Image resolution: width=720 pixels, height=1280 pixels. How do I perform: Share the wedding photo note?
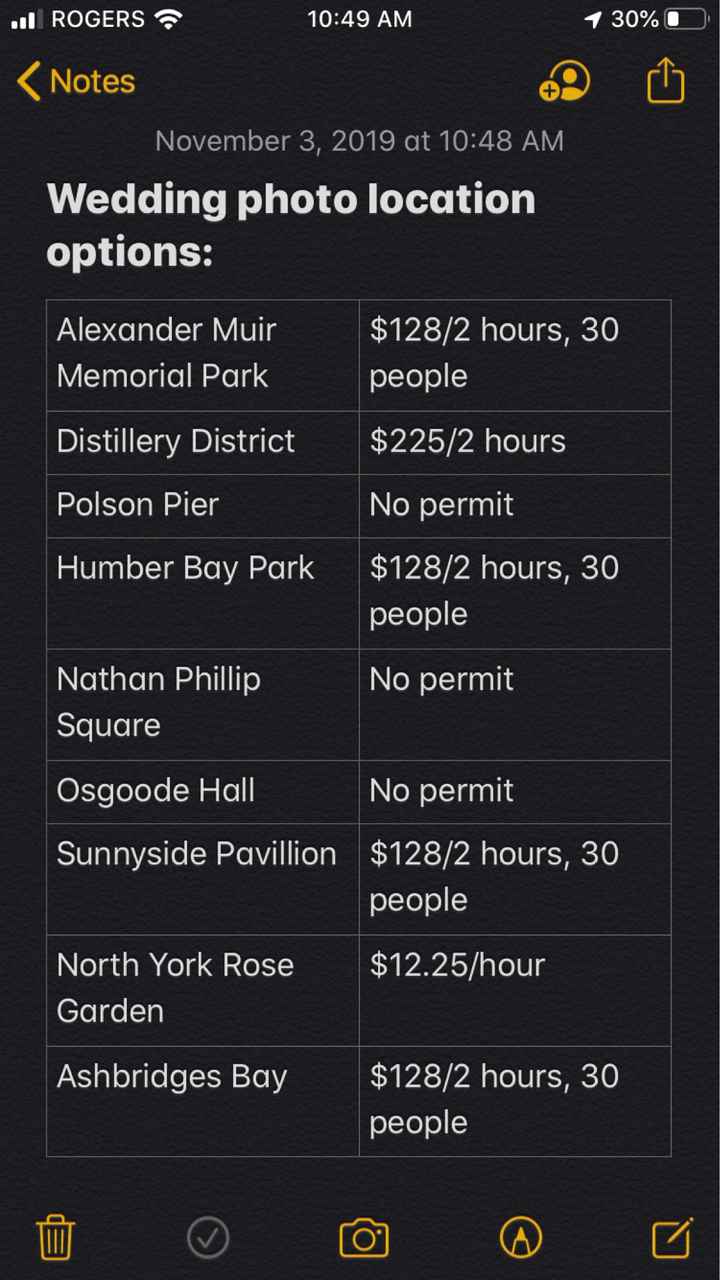coord(666,80)
